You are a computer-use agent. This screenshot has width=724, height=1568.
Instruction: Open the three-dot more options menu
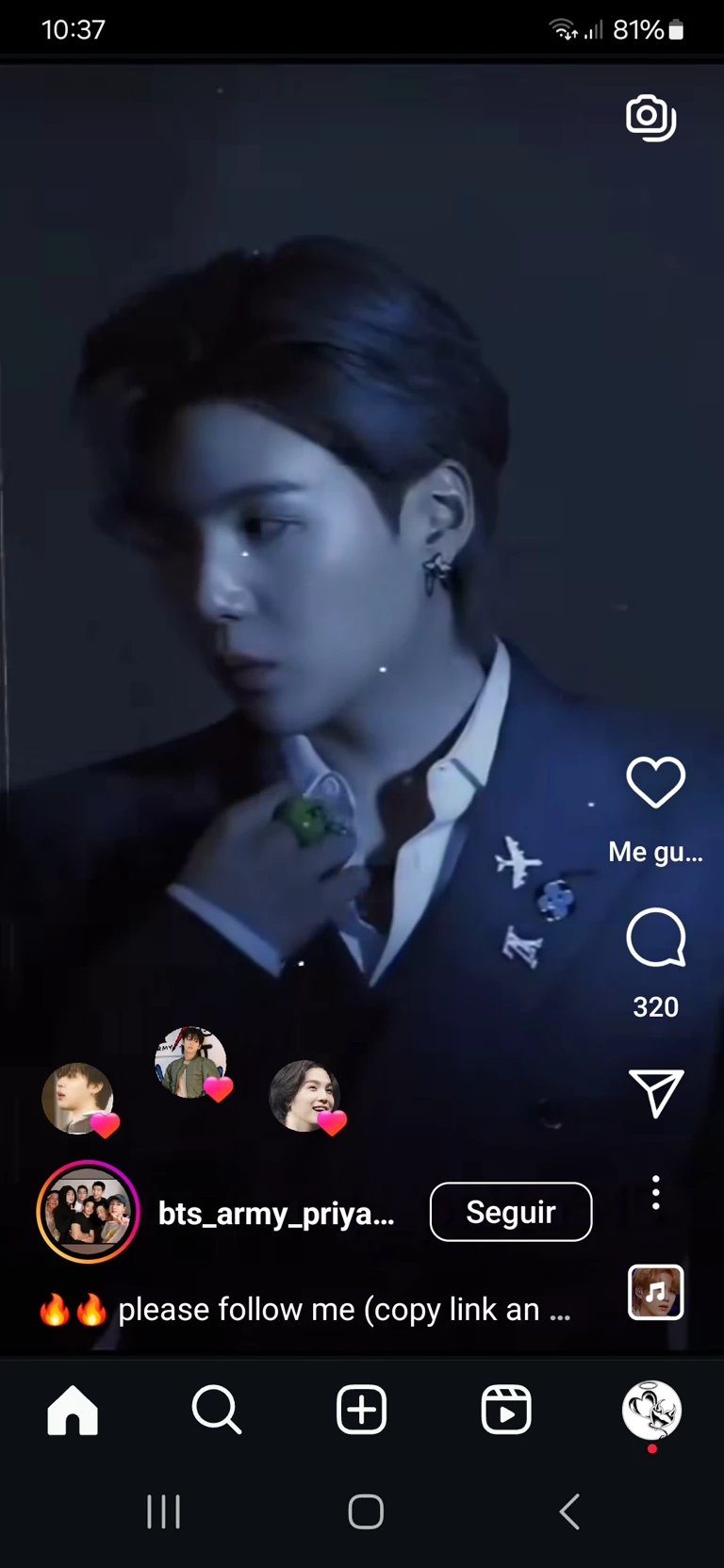tap(656, 1193)
